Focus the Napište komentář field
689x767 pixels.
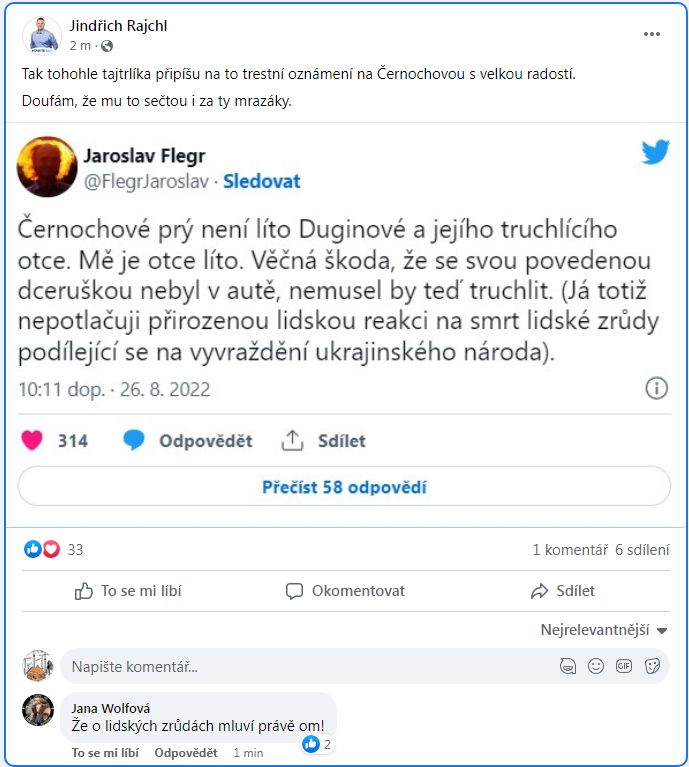(300, 666)
